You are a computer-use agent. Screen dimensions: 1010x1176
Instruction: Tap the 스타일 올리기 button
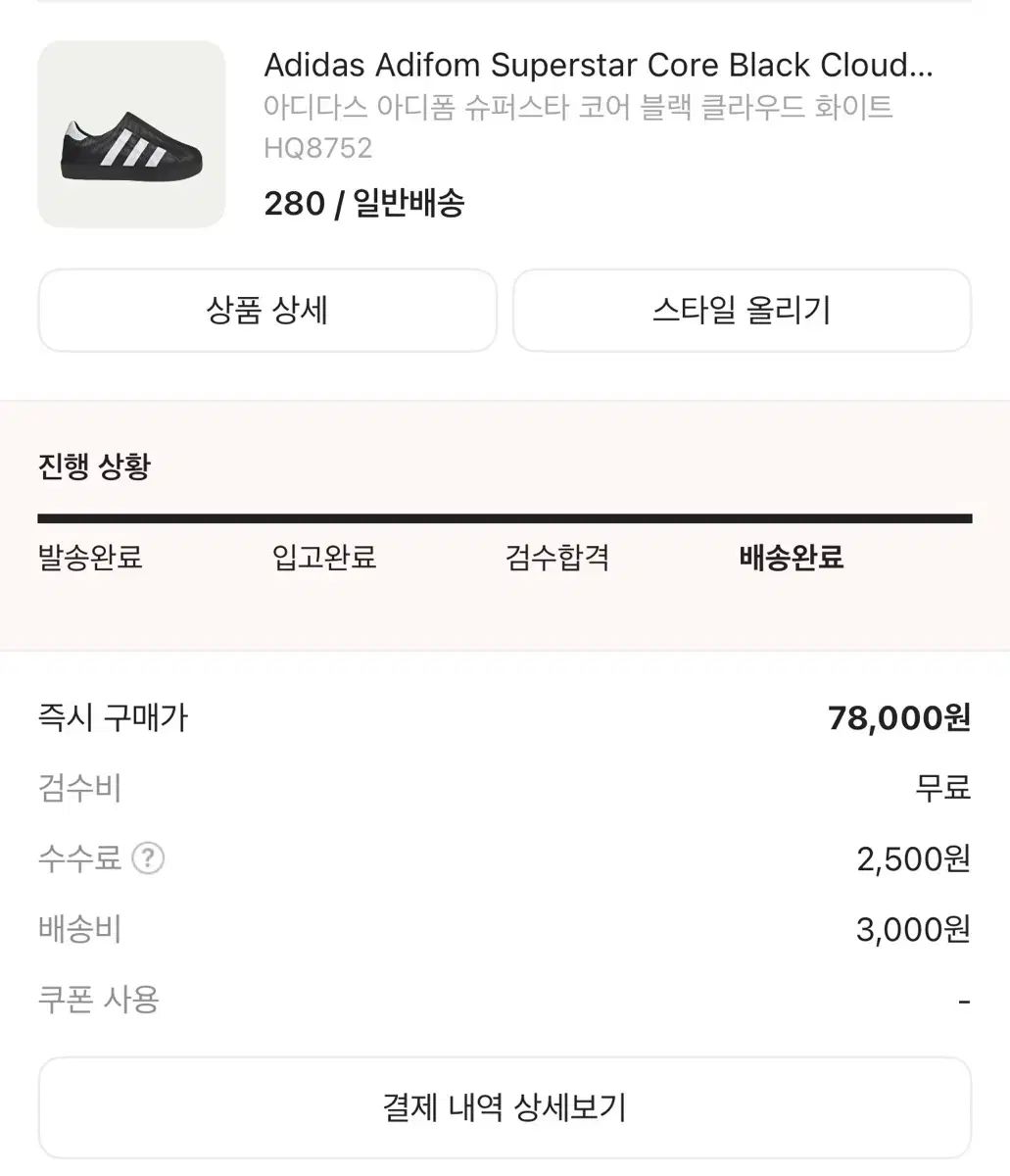[742, 311]
